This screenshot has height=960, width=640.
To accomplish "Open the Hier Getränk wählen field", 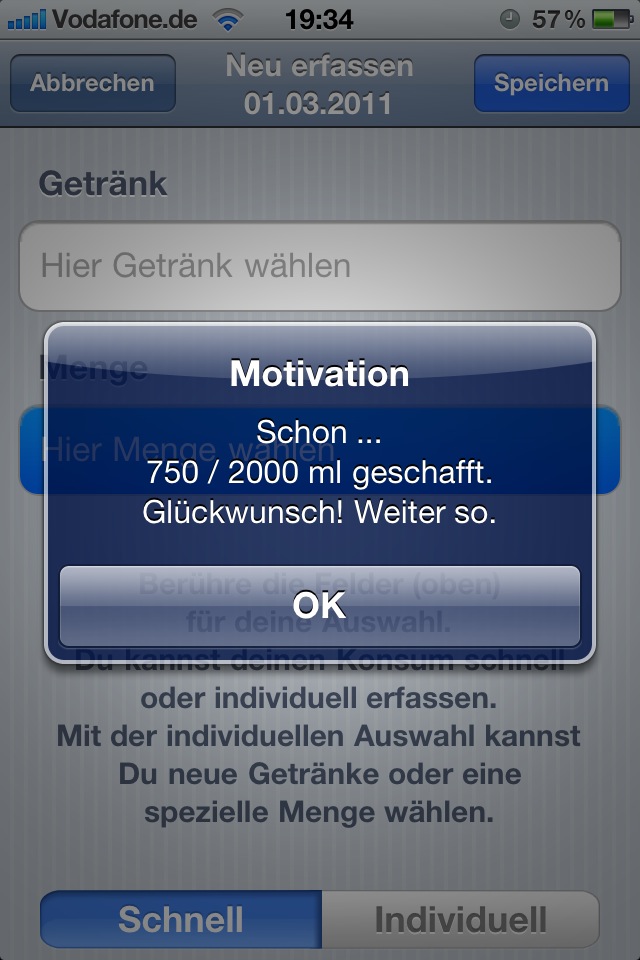I will point(320,266).
